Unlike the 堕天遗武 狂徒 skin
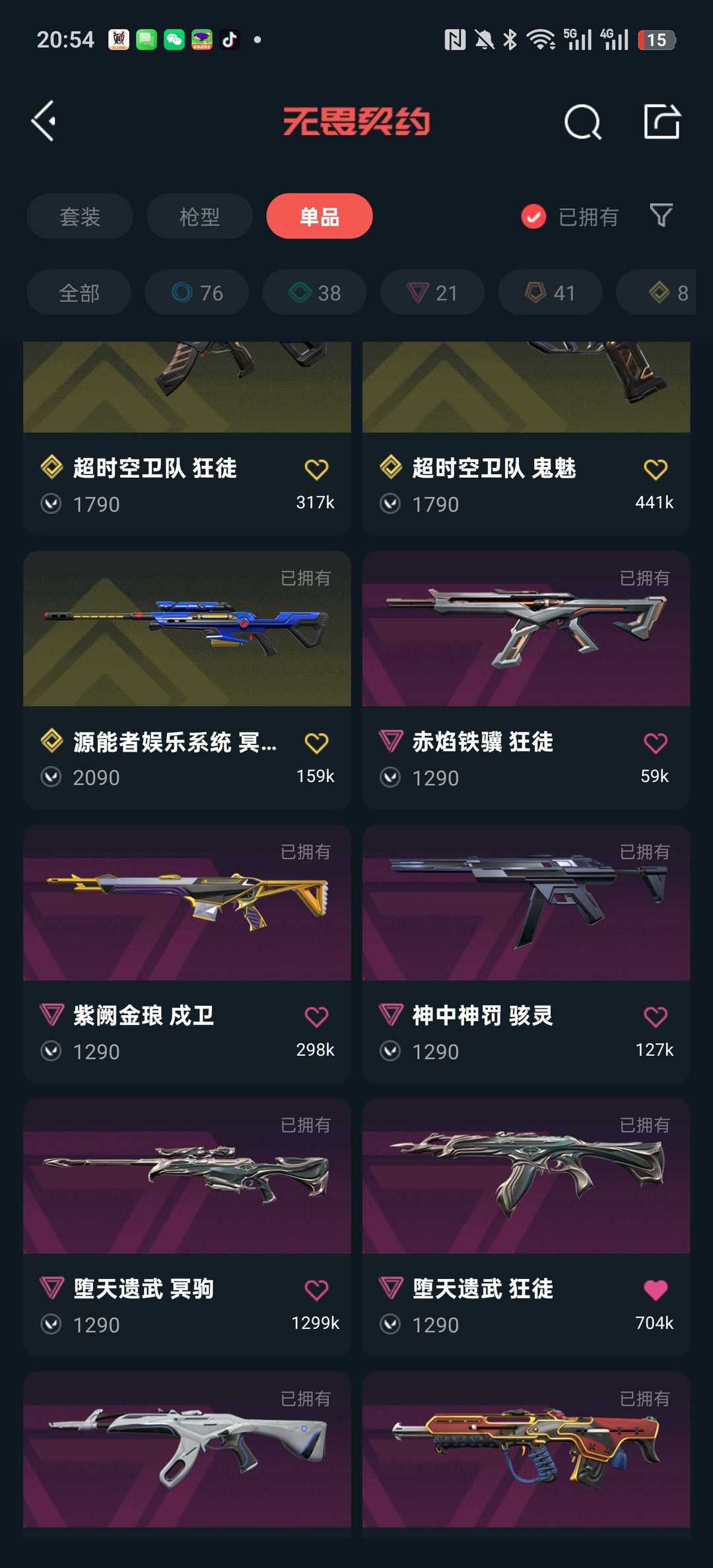This screenshot has width=713, height=1568. (x=656, y=1290)
